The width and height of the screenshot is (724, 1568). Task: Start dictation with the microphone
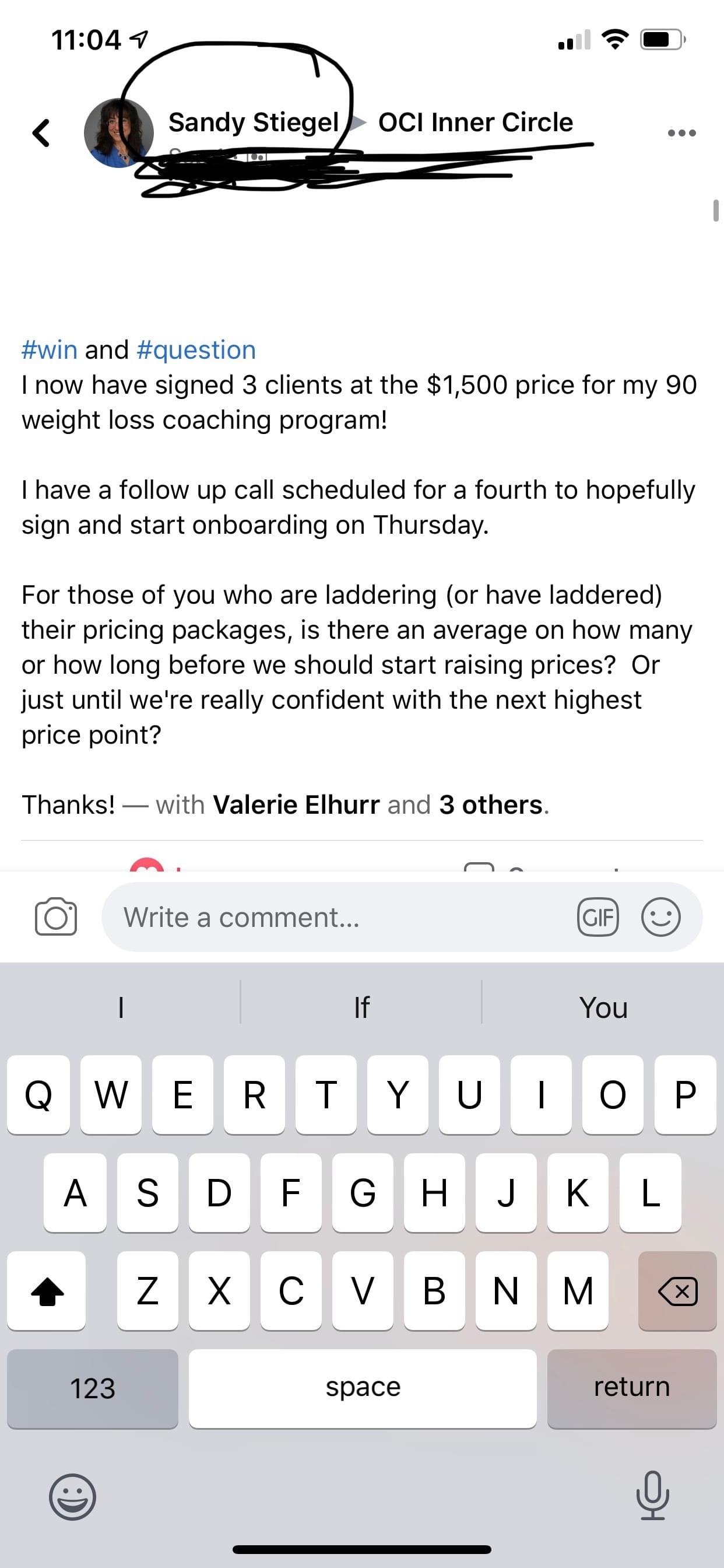pyautogui.click(x=653, y=1496)
